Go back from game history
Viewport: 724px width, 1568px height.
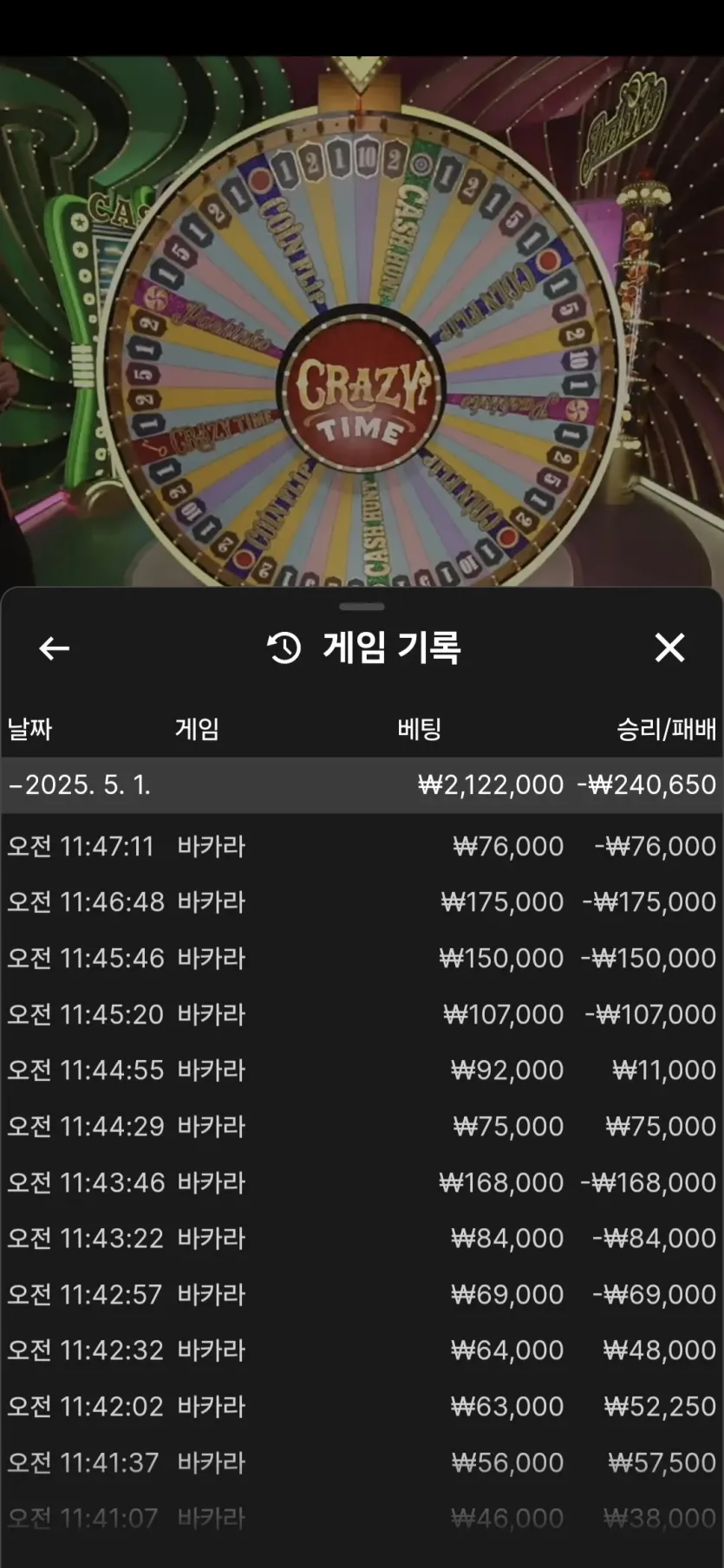[x=54, y=647]
